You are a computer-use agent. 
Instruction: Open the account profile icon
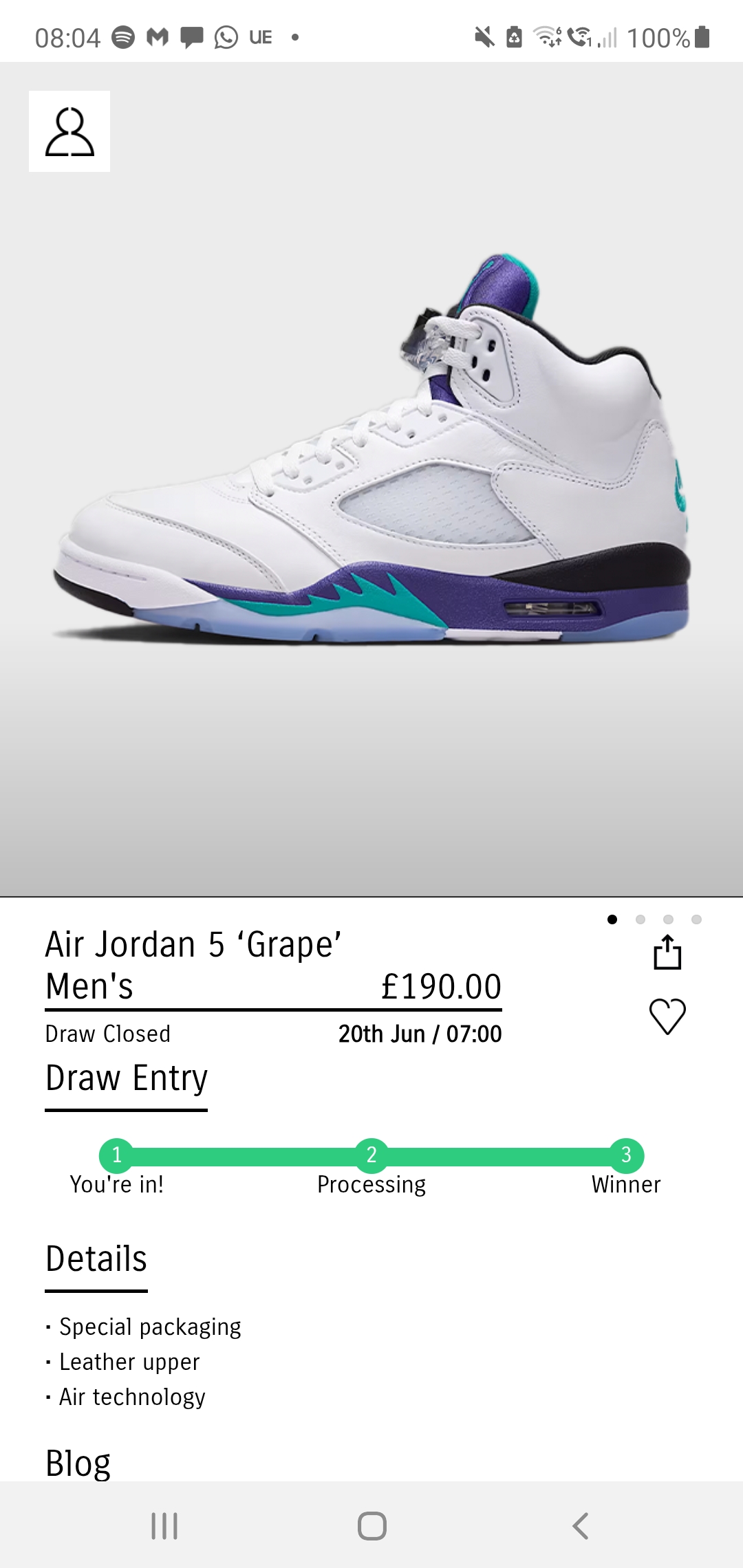[69, 131]
